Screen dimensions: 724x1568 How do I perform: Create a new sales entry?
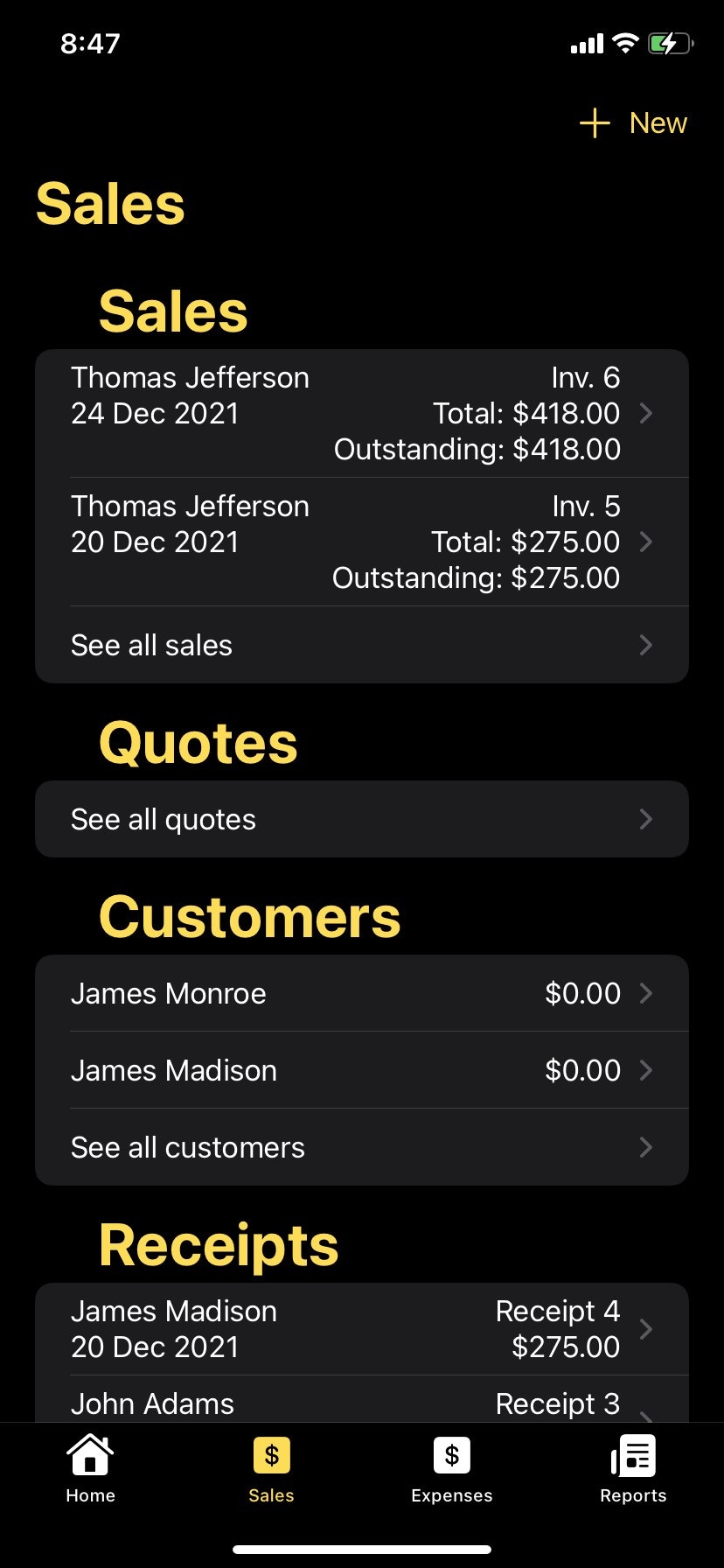coord(634,123)
